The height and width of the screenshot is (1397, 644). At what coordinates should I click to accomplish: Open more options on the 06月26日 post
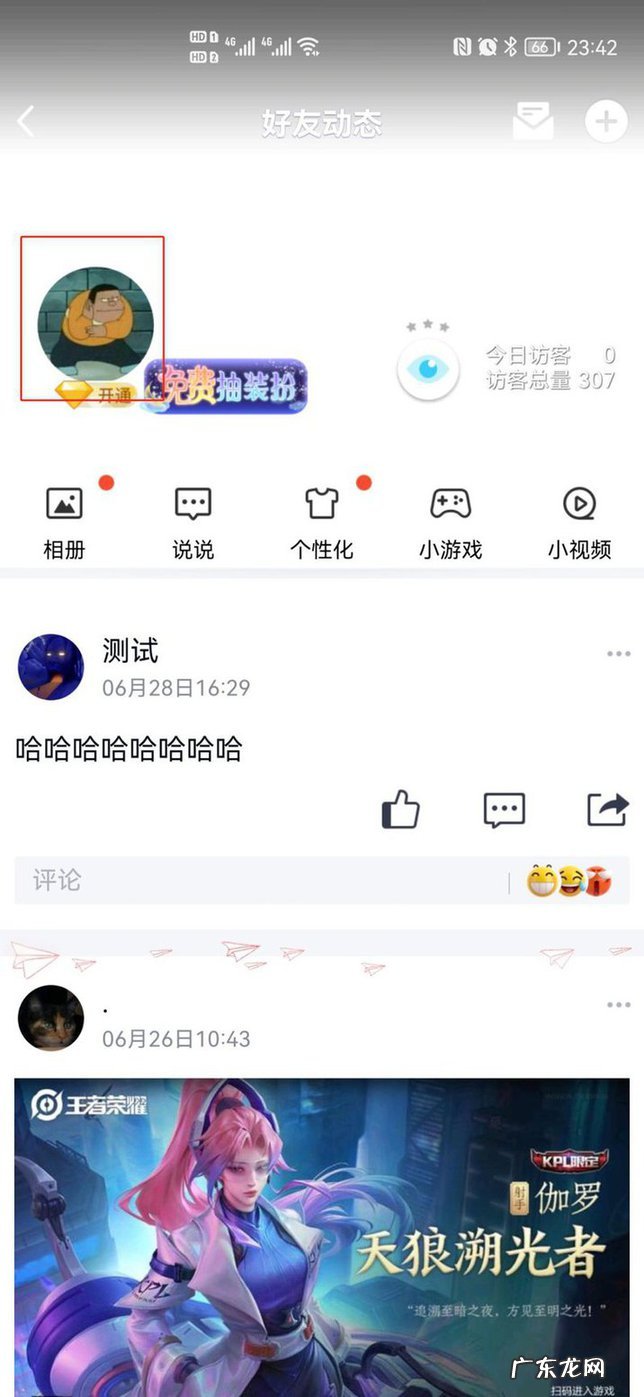point(618,1004)
